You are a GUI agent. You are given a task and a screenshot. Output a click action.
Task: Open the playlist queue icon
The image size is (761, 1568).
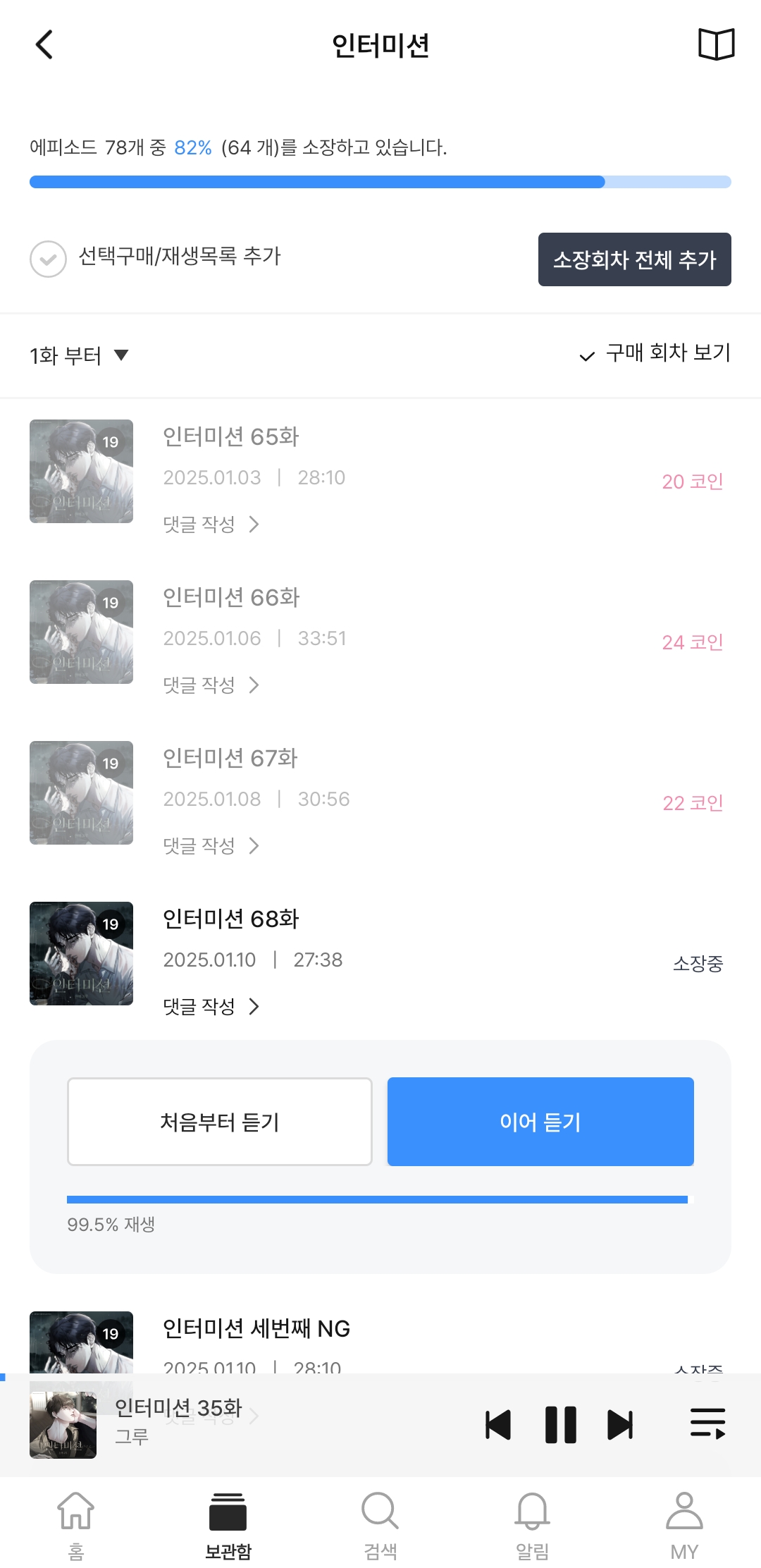click(x=707, y=1423)
